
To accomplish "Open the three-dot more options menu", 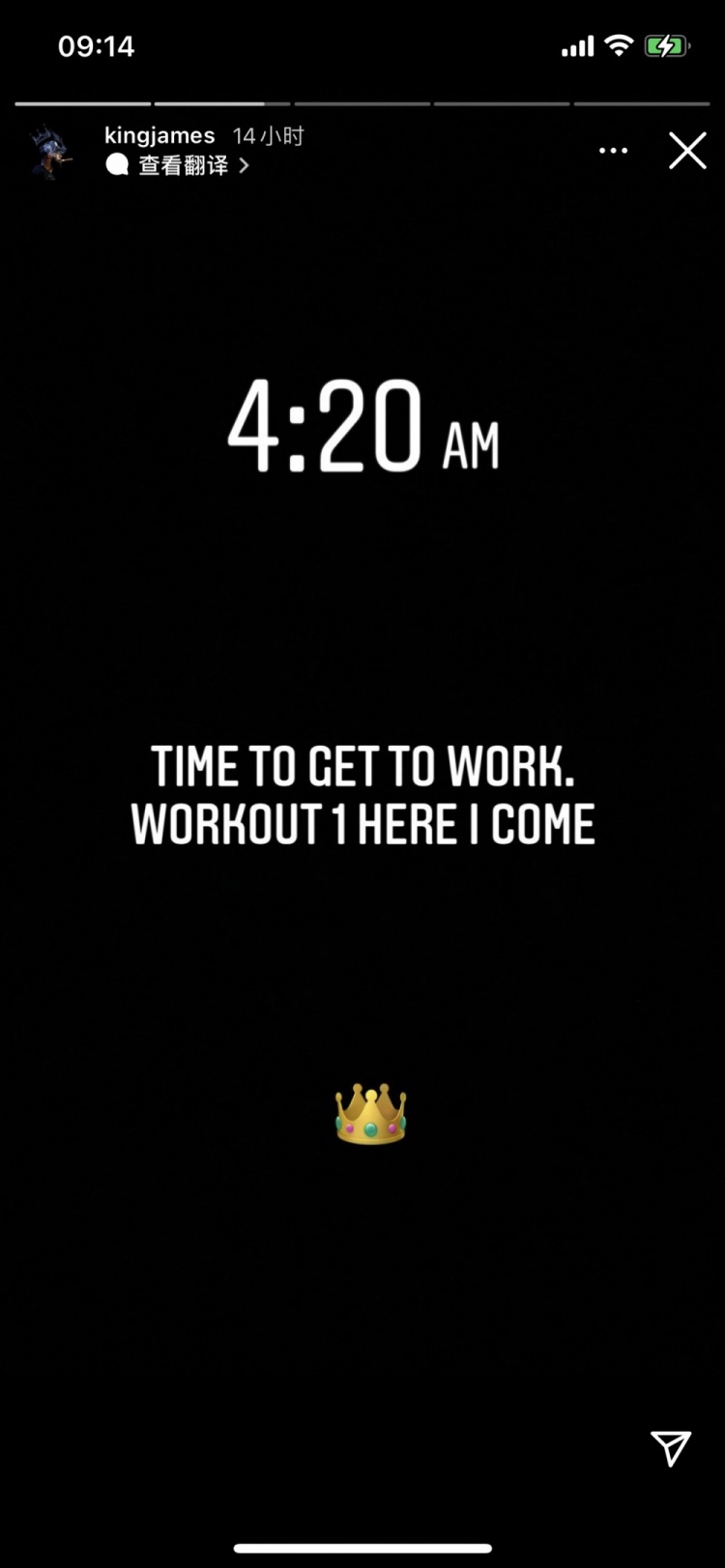I will (613, 151).
